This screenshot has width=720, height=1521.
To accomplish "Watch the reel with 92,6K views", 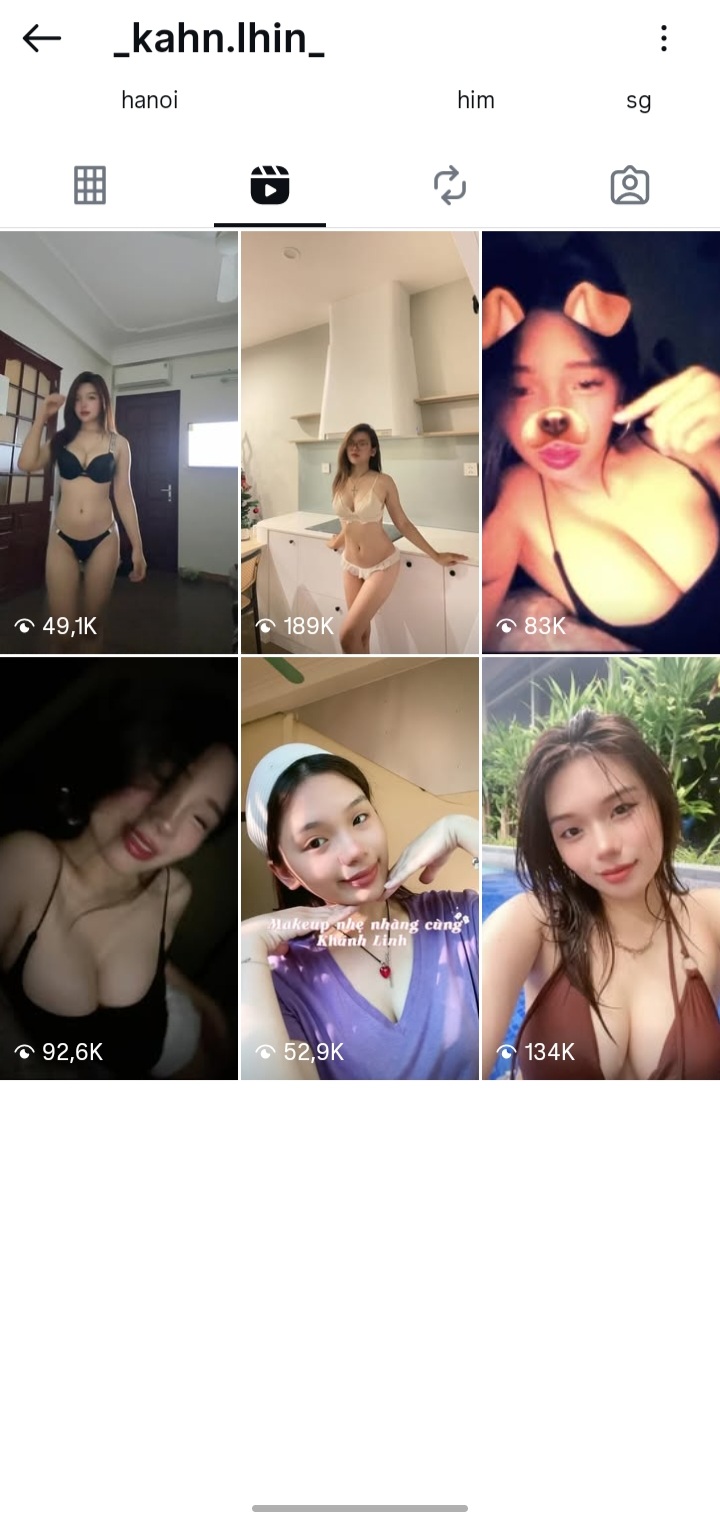I will pos(119,868).
